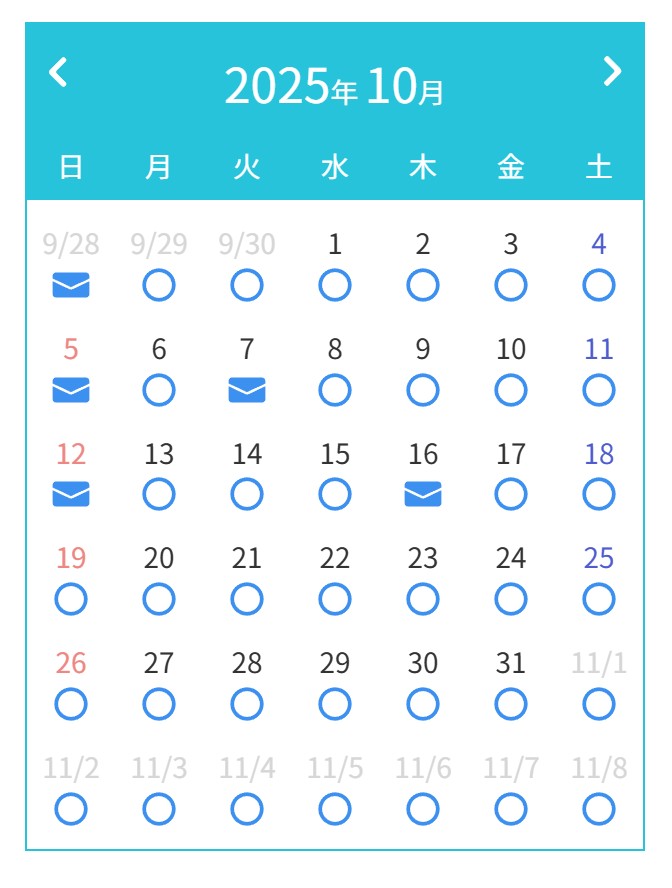Choose the 11/1 availability circle
The height and width of the screenshot is (888, 672).
(x=599, y=704)
